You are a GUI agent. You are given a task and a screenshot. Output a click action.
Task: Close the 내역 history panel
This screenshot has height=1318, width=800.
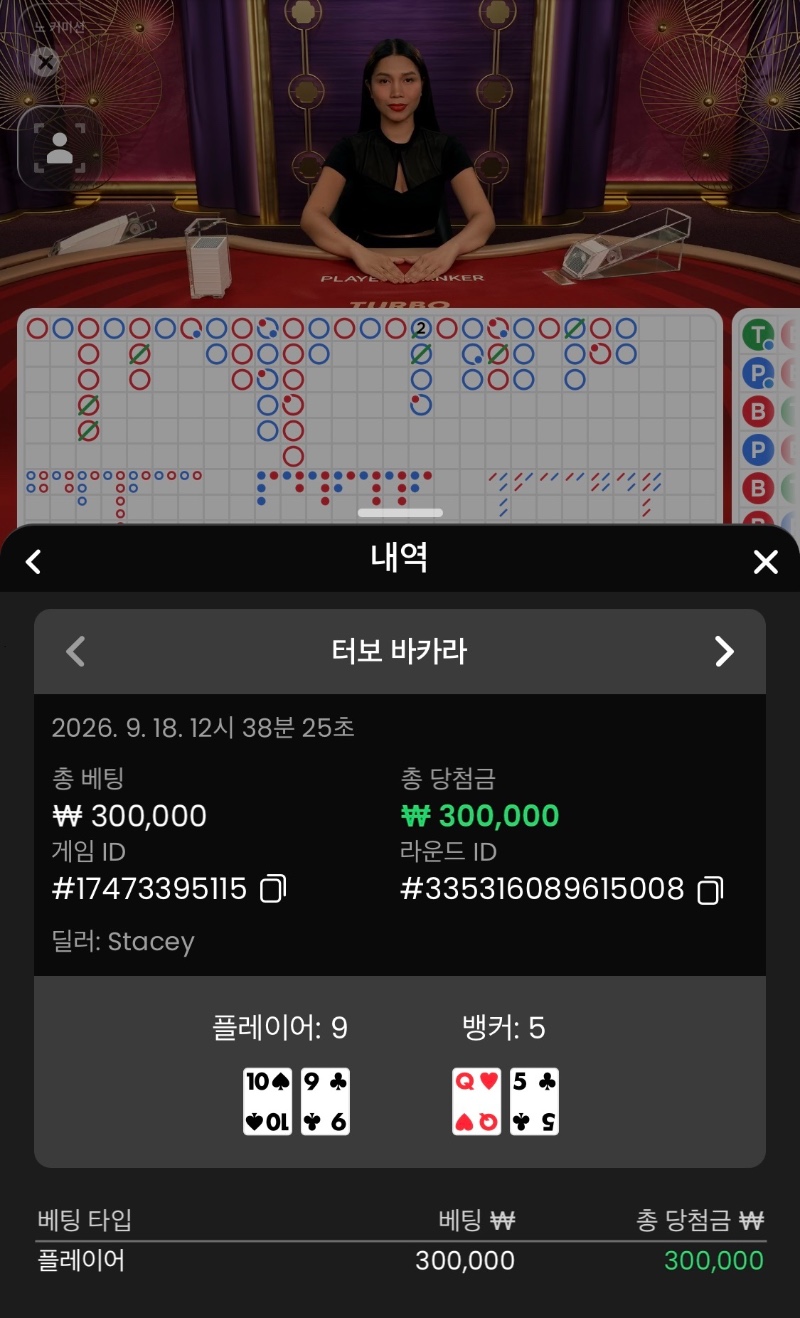765,562
